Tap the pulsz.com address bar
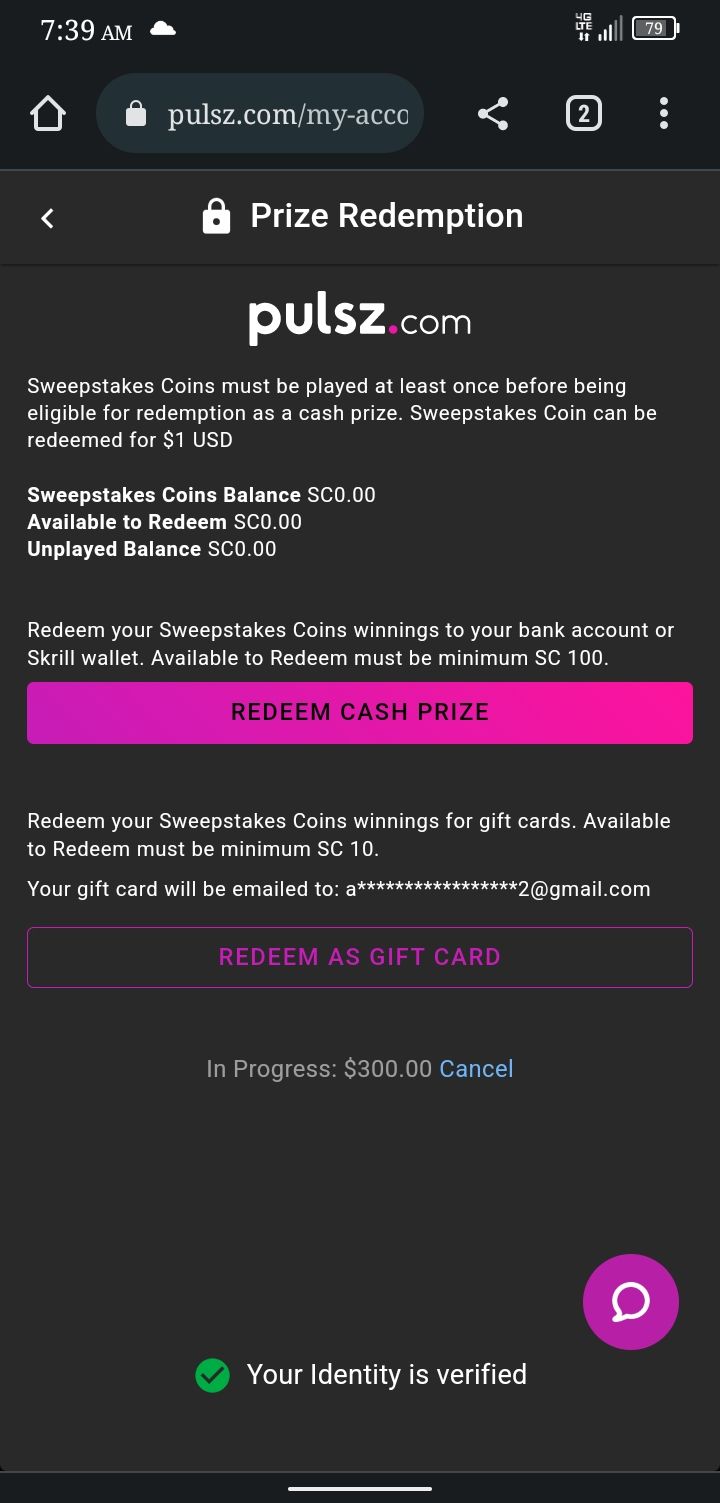 (260, 114)
